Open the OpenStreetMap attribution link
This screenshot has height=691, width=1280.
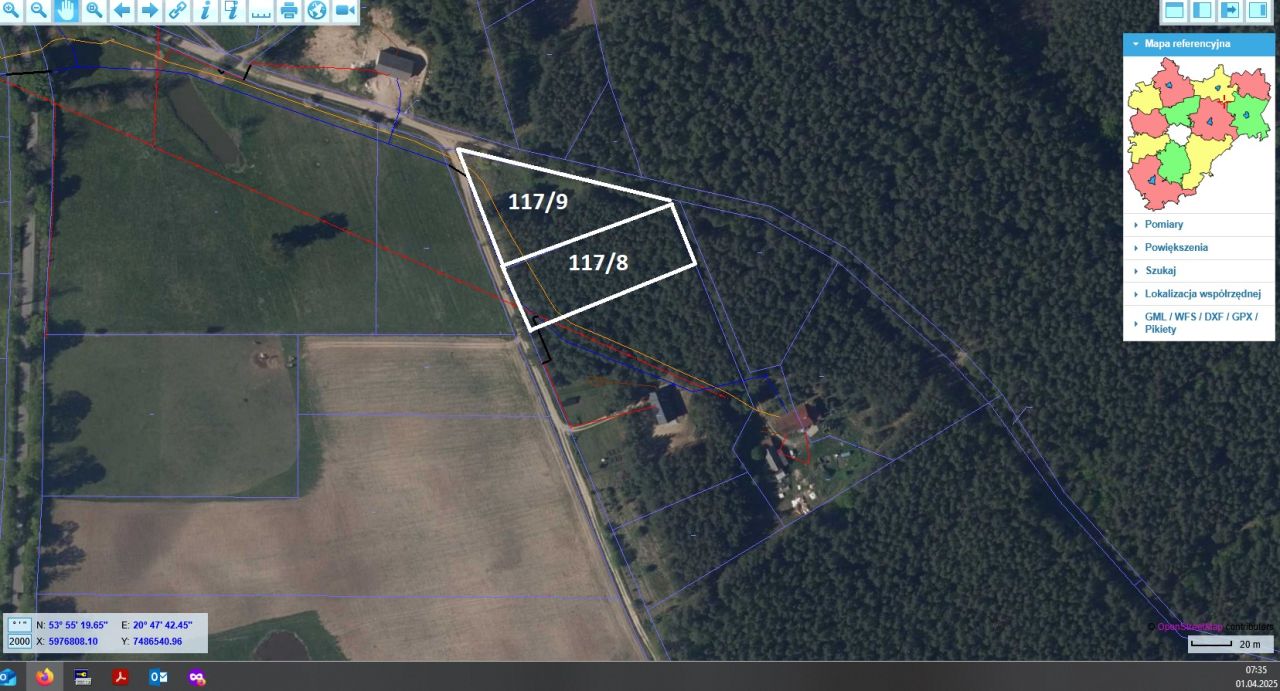[1189, 626]
